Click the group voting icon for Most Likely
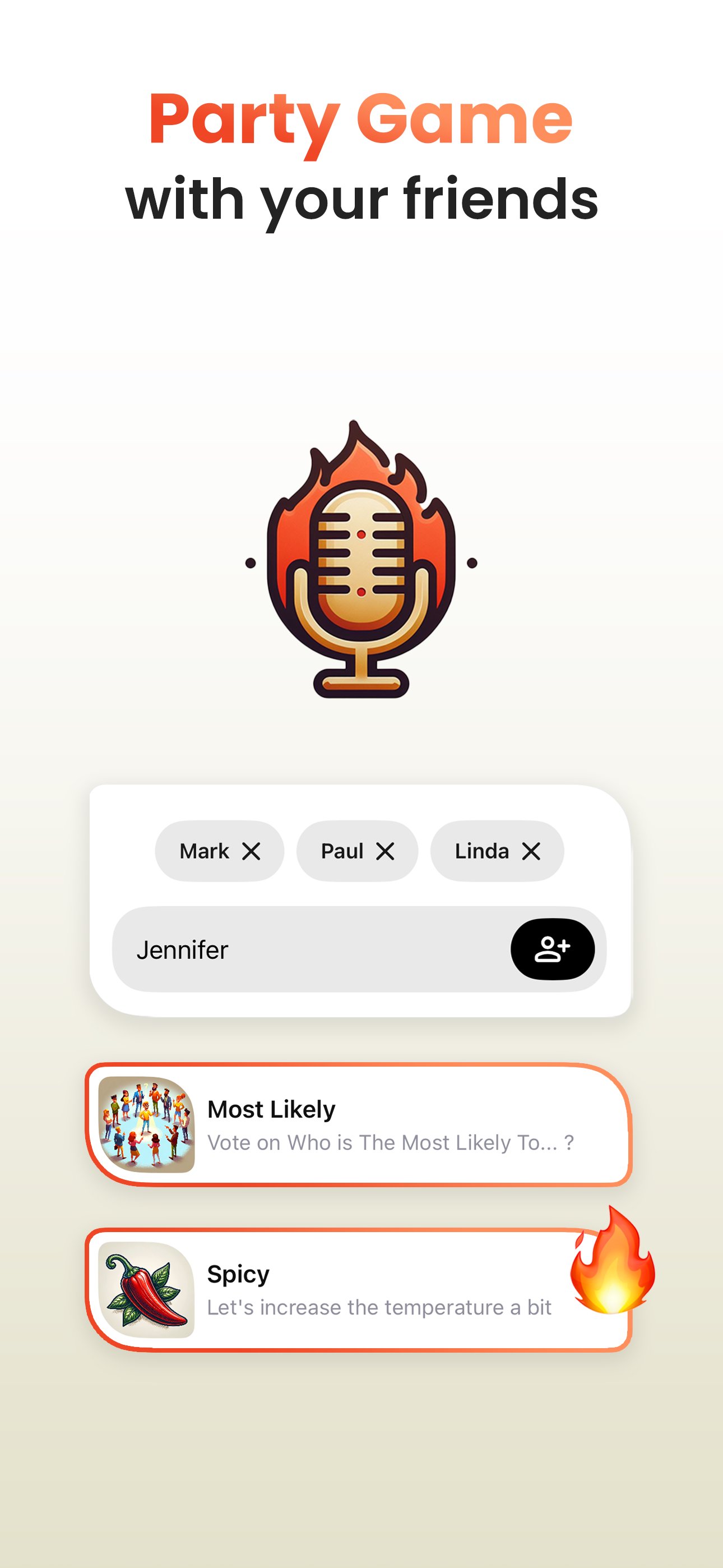 [x=146, y=1124]
